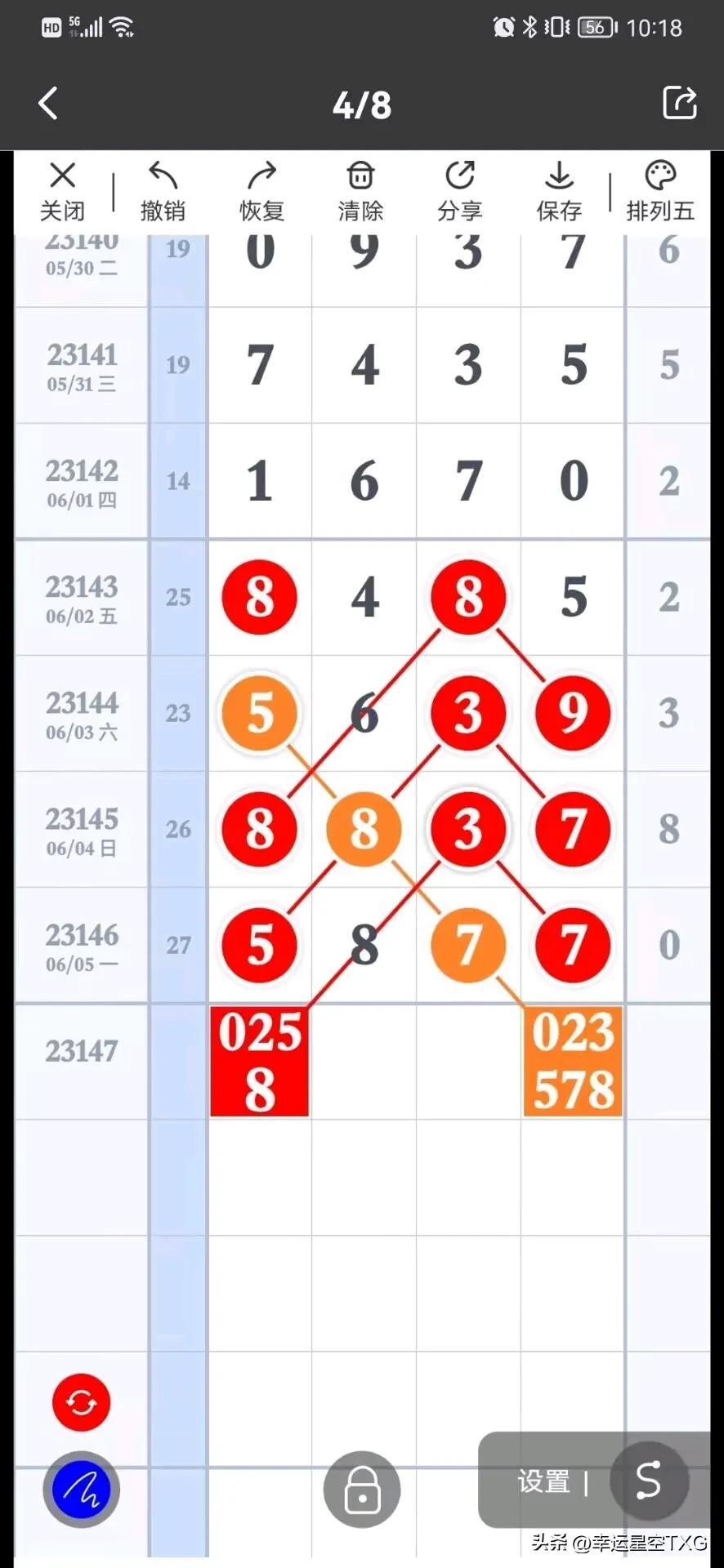
Task: Toggle the lock button at bottom
Action: click(362, 1489)
